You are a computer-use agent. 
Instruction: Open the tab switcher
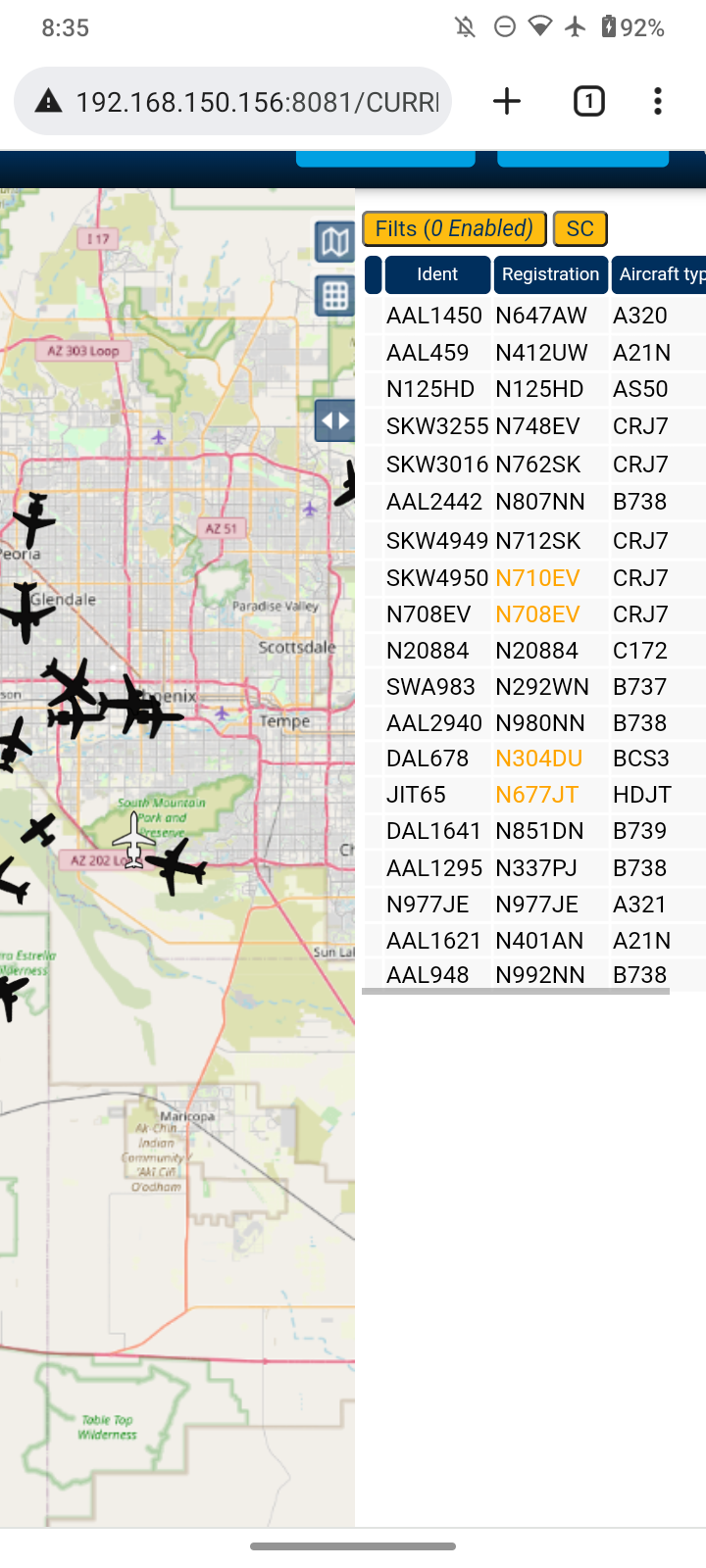click(x=588, y=101)
